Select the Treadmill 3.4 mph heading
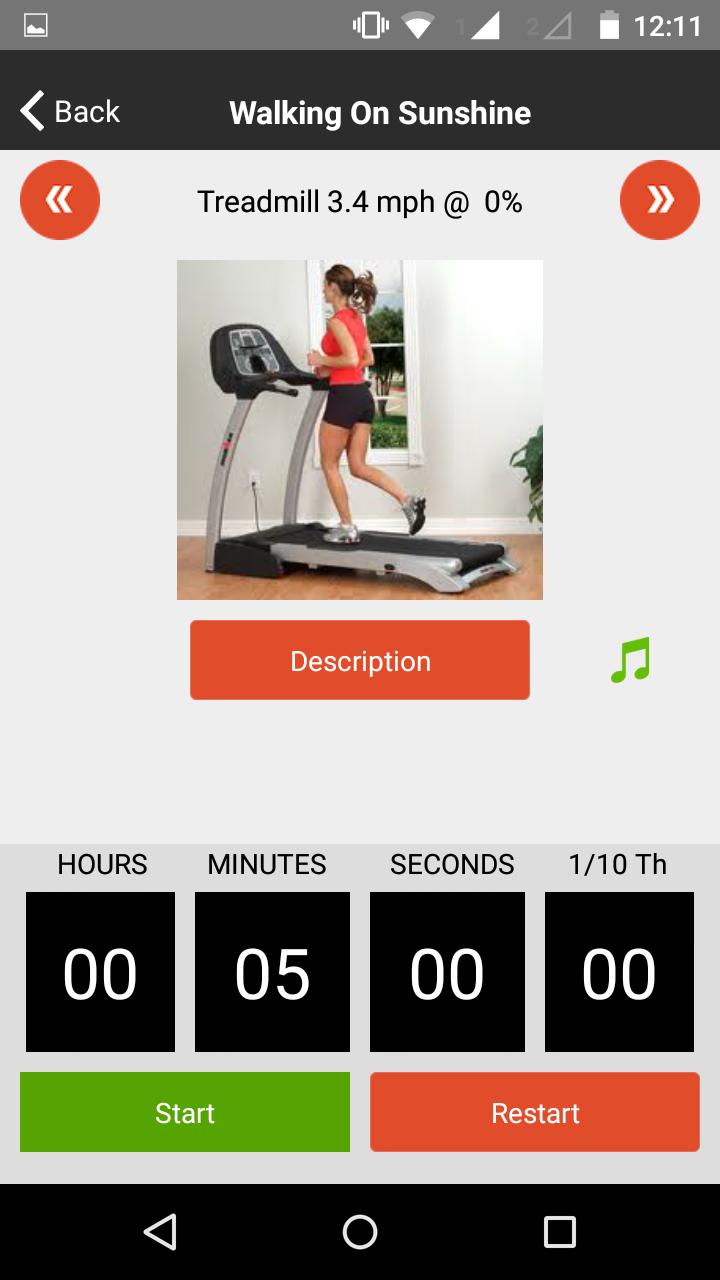Viewport: 720px width, 1280px height. pos(360,201)
